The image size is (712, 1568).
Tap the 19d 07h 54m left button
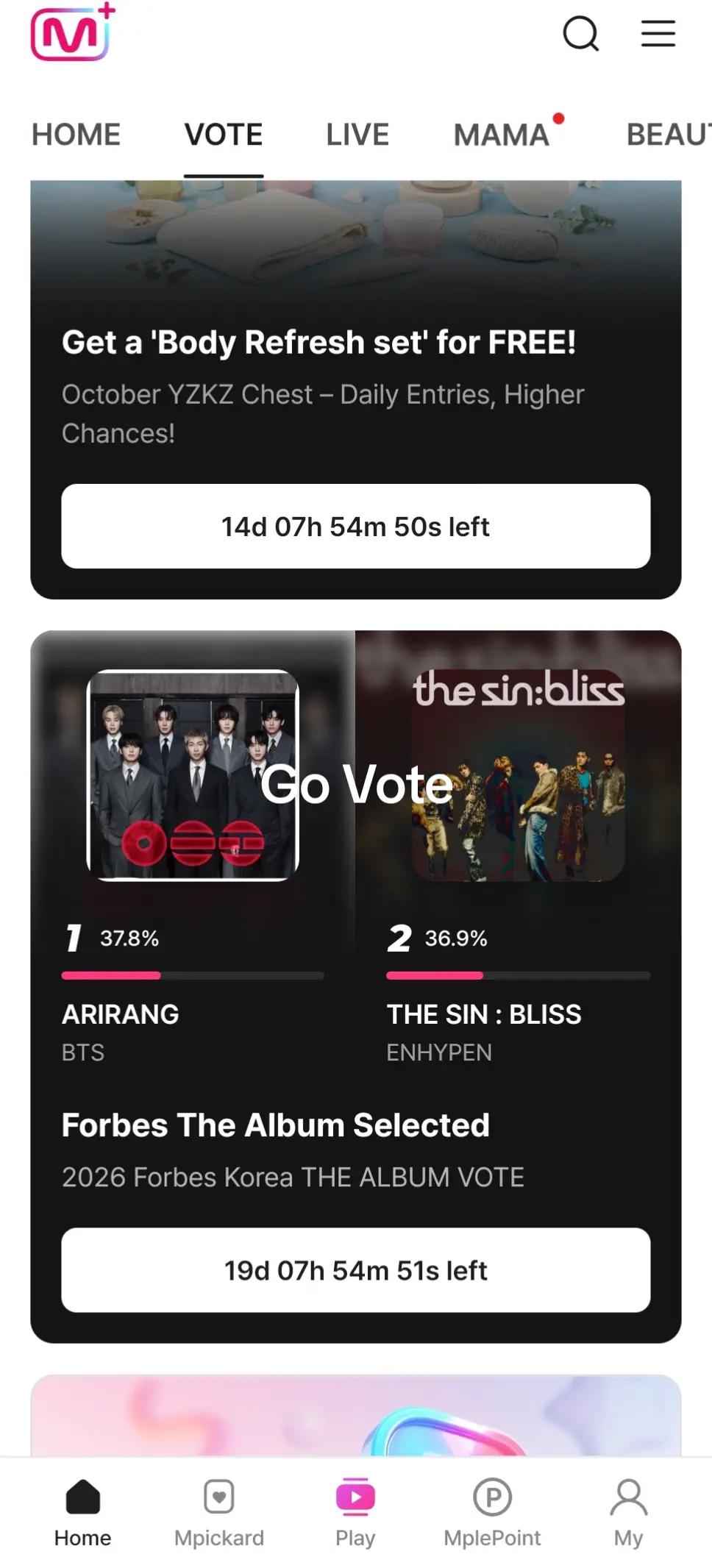(356, 1270)
